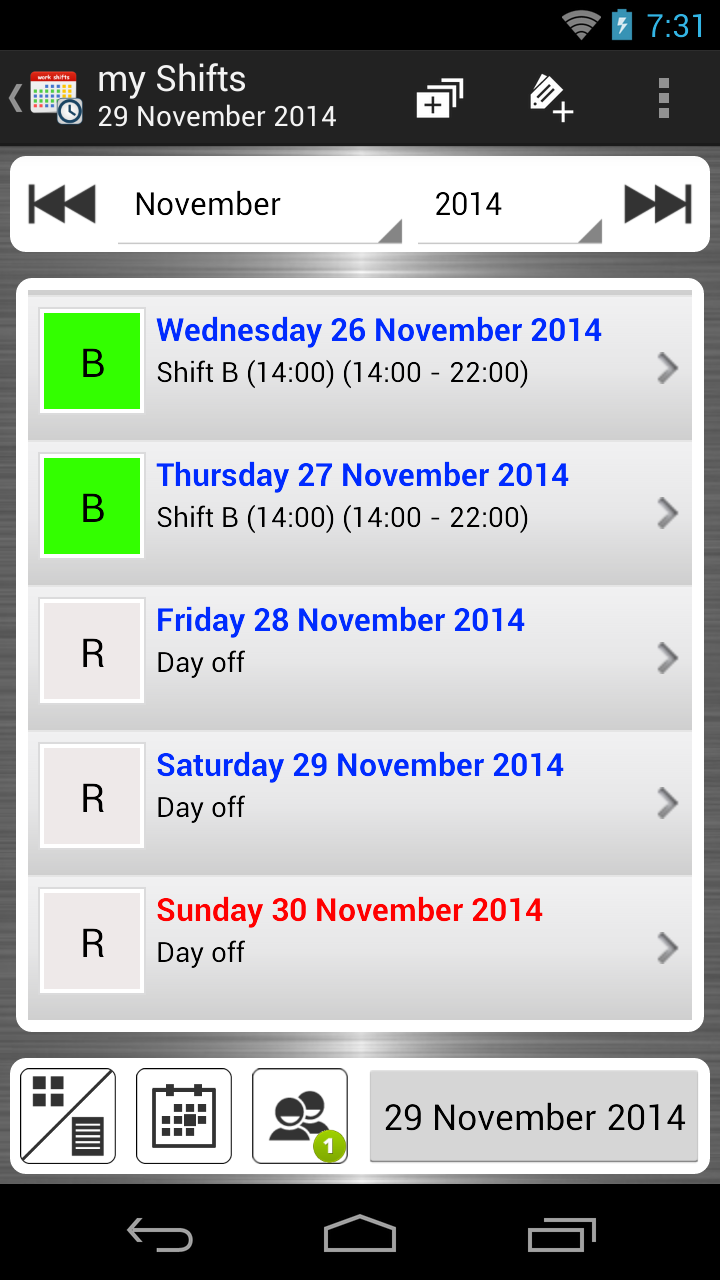Tap the system back button

click(160, 1236)
